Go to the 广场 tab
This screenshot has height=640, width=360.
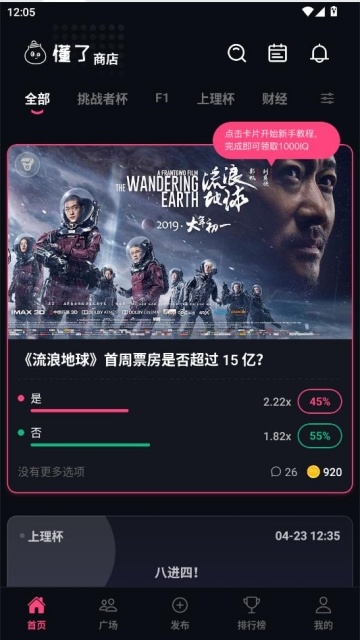[108, 613]
